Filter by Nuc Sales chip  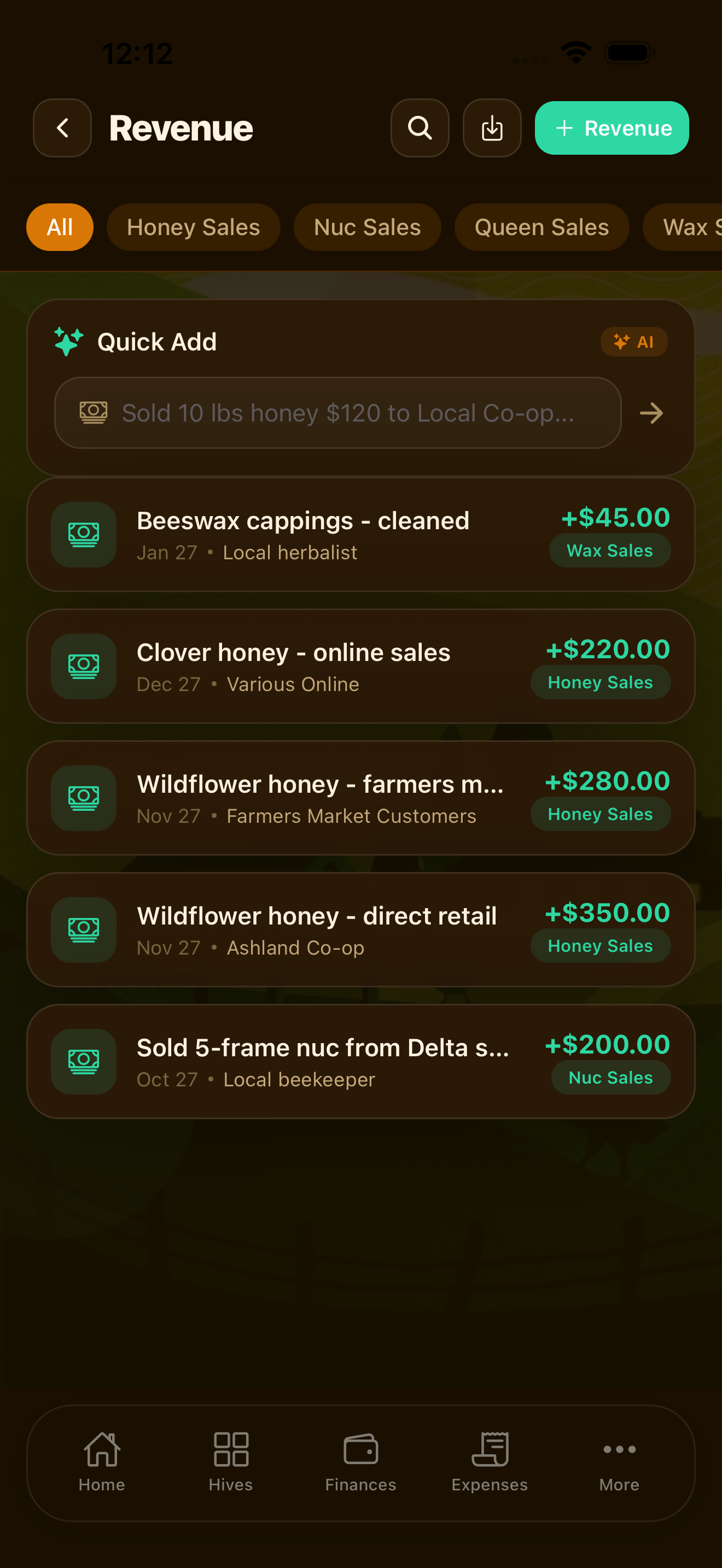click(x=367, y=227)
